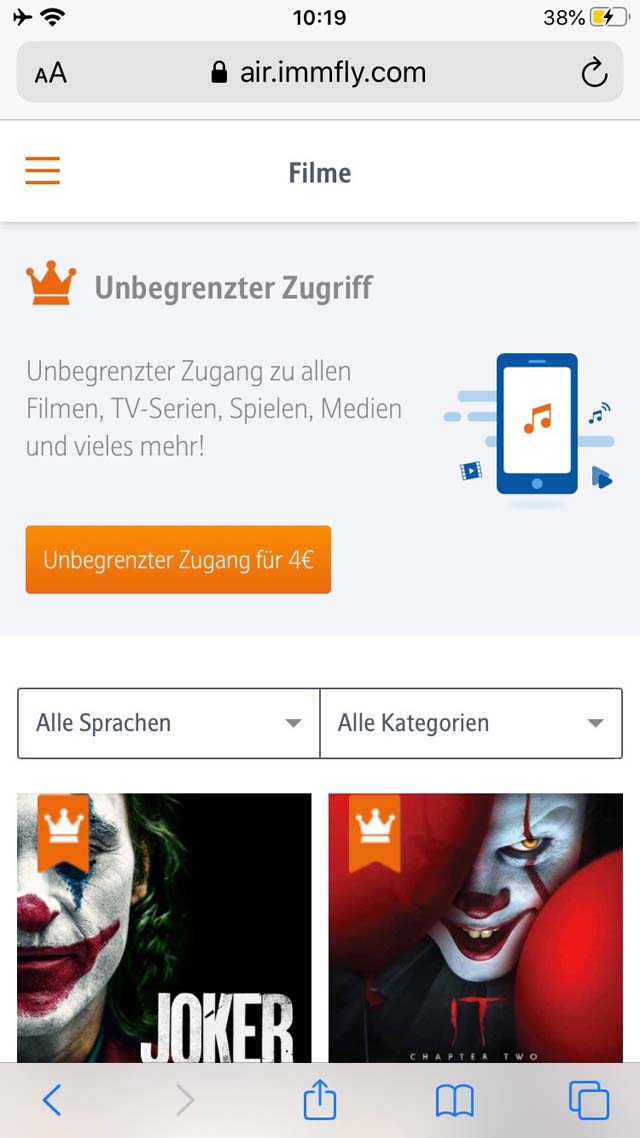Go back to the previous page
The width and height of the screenshot is (640, 1138).
[52, 1101]
